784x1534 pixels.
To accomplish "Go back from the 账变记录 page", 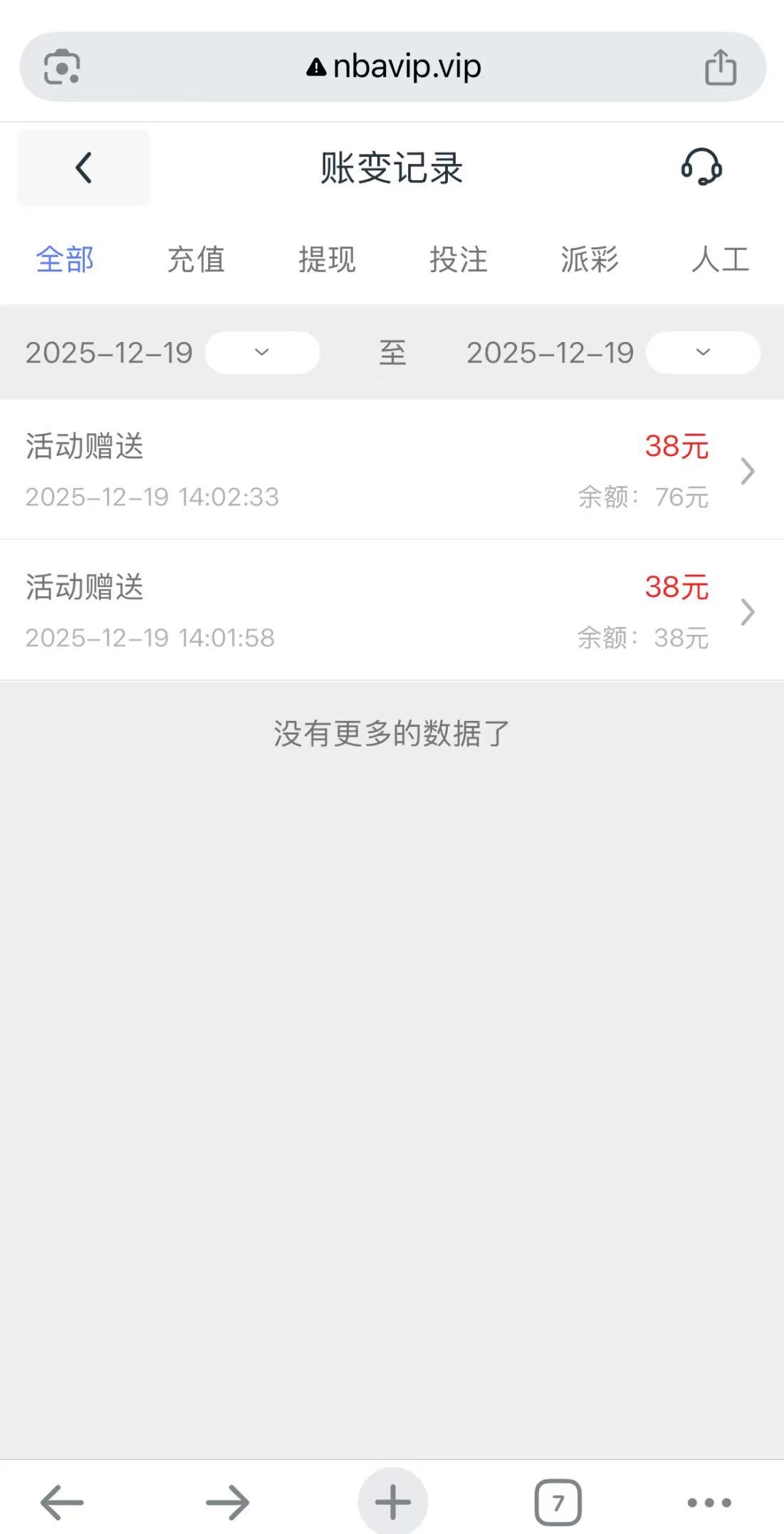I will [x=83, y=168].
